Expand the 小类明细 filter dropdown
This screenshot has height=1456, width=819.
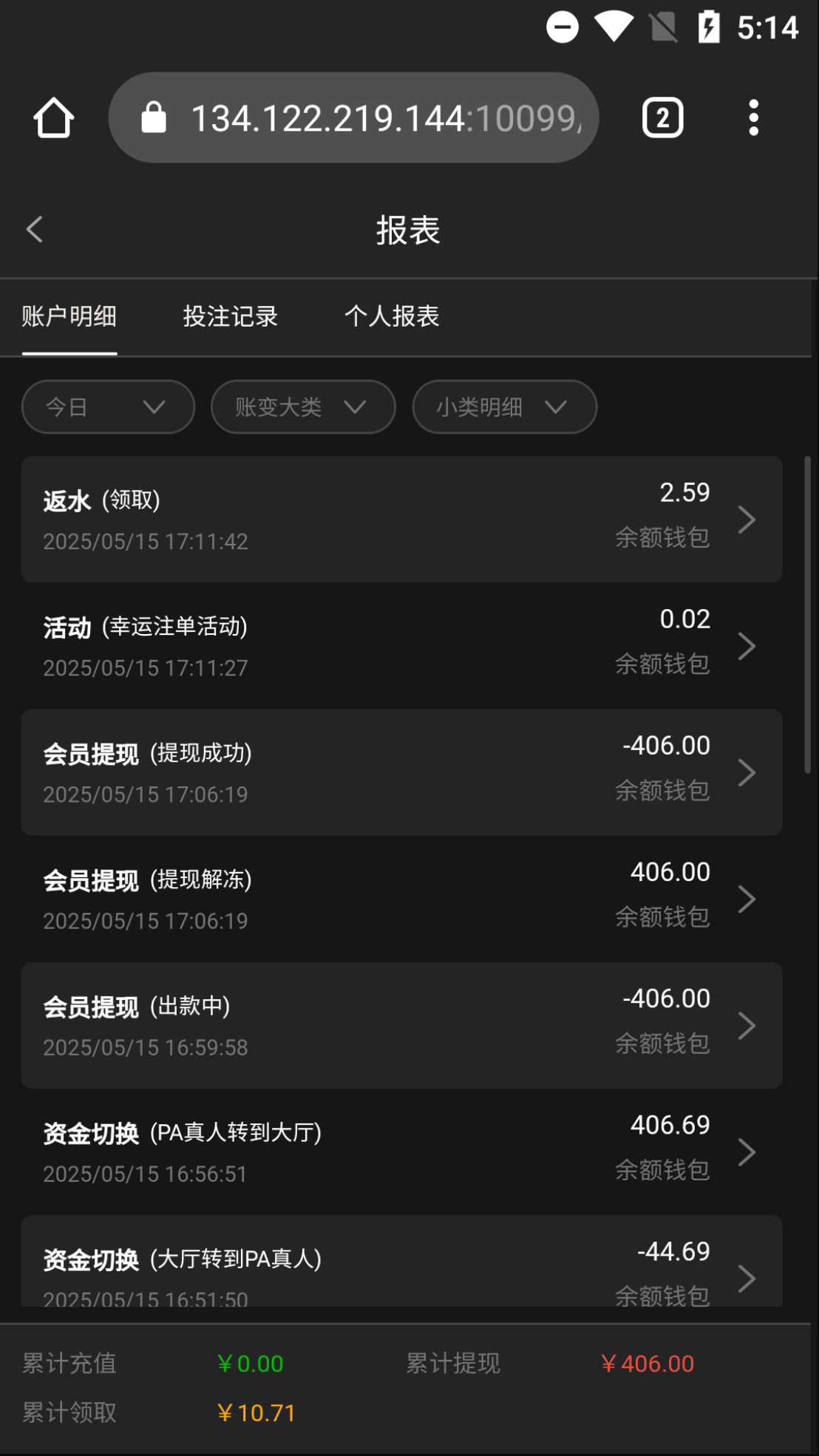(504, 406)
